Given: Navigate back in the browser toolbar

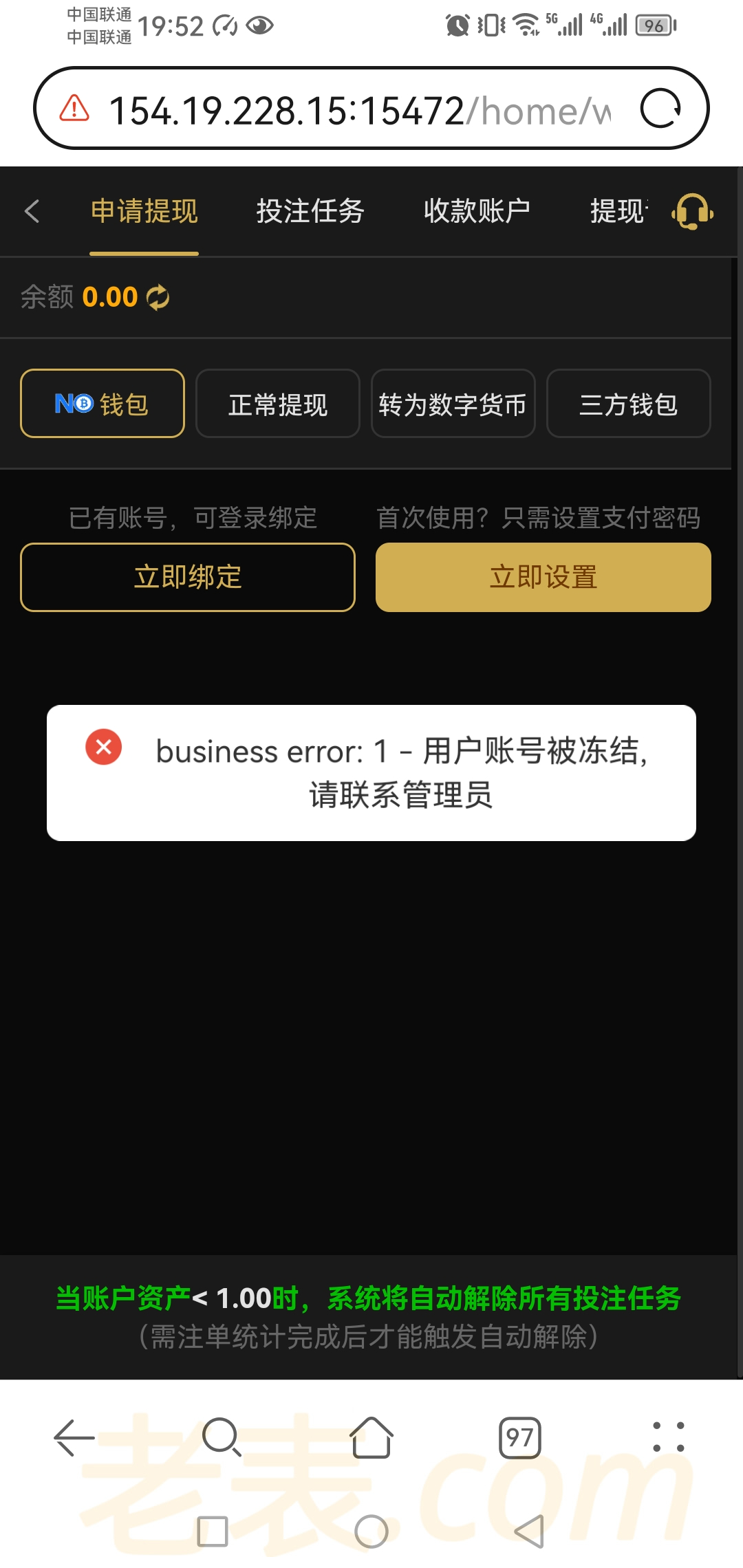Looking at the screenshot, I should [x=74, y=1437].
